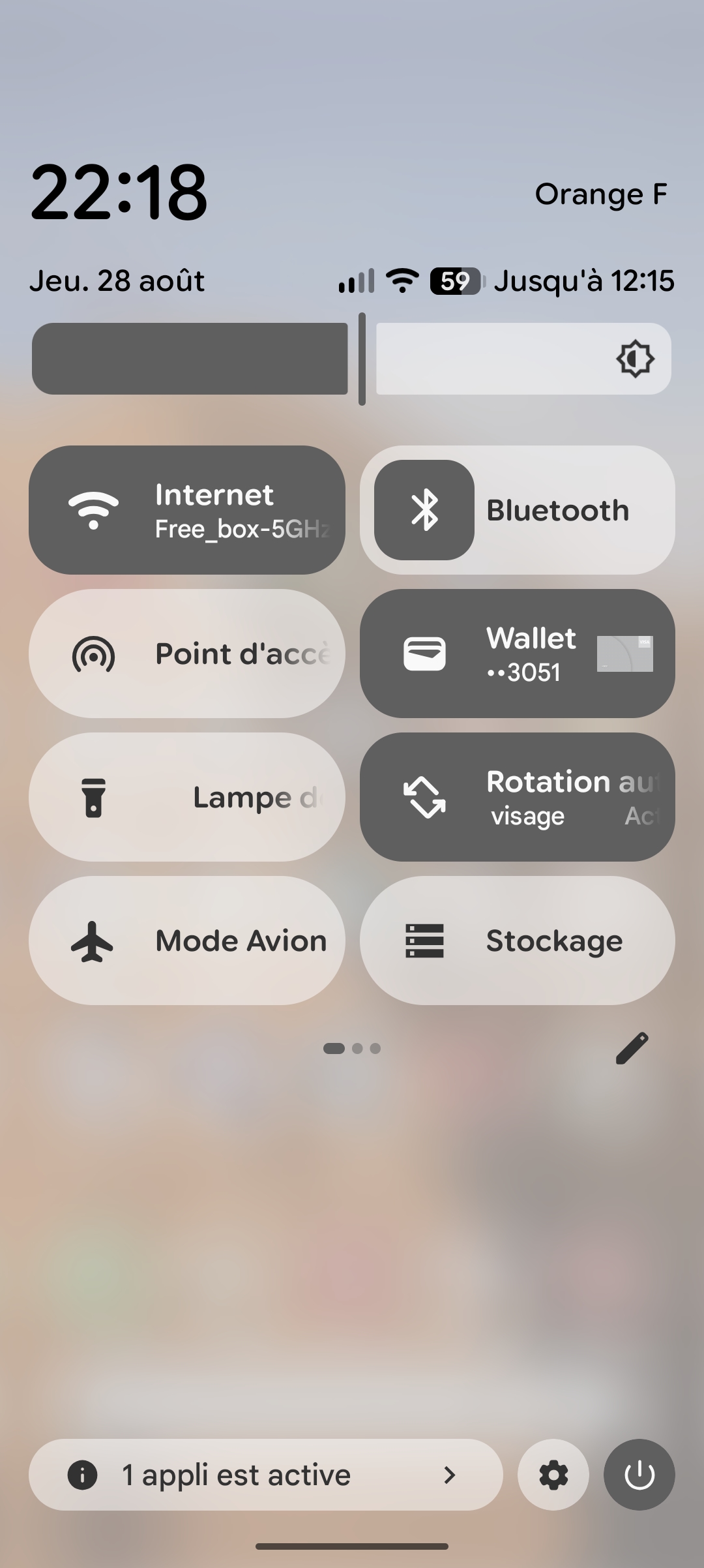View the 1 appli est active details
Screen dimensions: 704x1568
(265, 1475)
